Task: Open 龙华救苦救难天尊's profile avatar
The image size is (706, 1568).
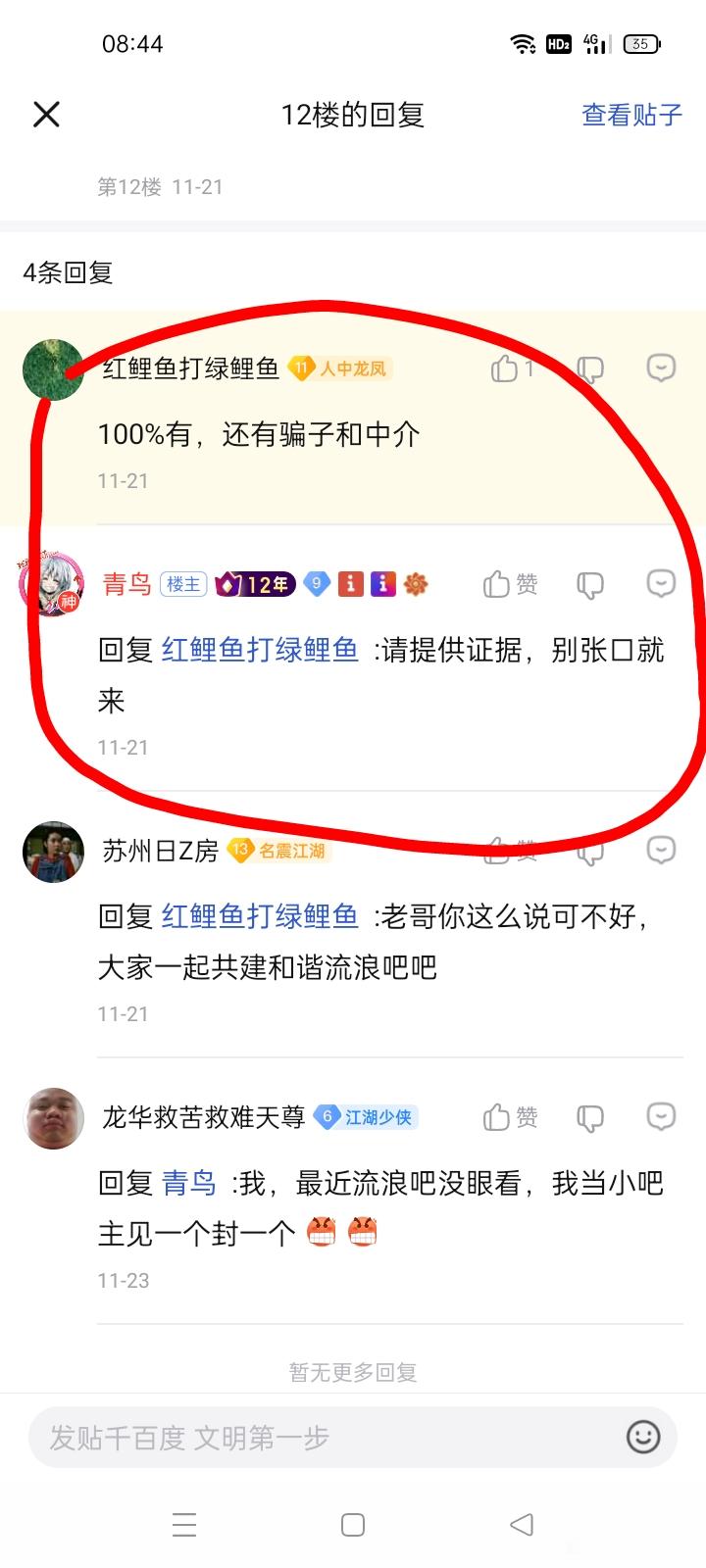Action: tap(53, 1118)
